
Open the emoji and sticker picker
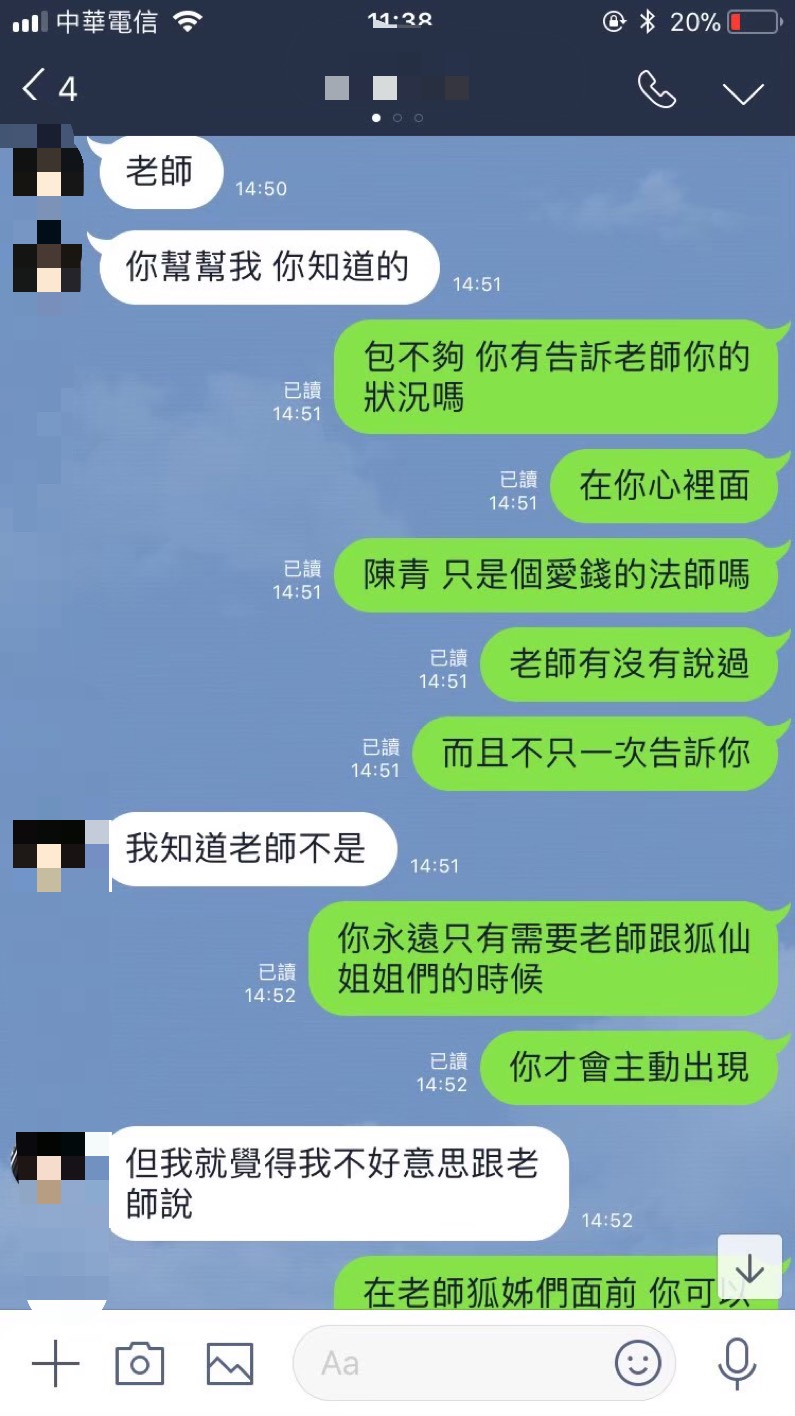638,1362
